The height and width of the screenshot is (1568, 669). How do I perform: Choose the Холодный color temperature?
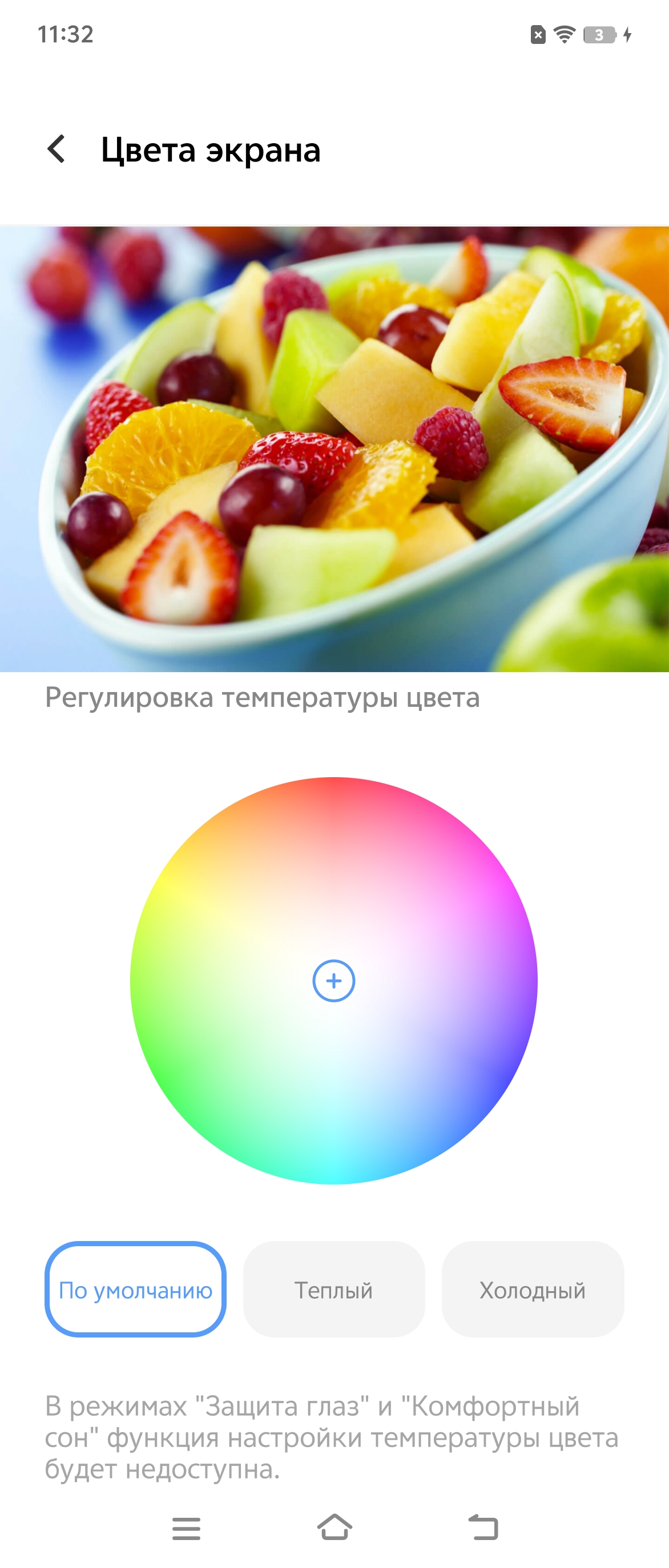533,1290
